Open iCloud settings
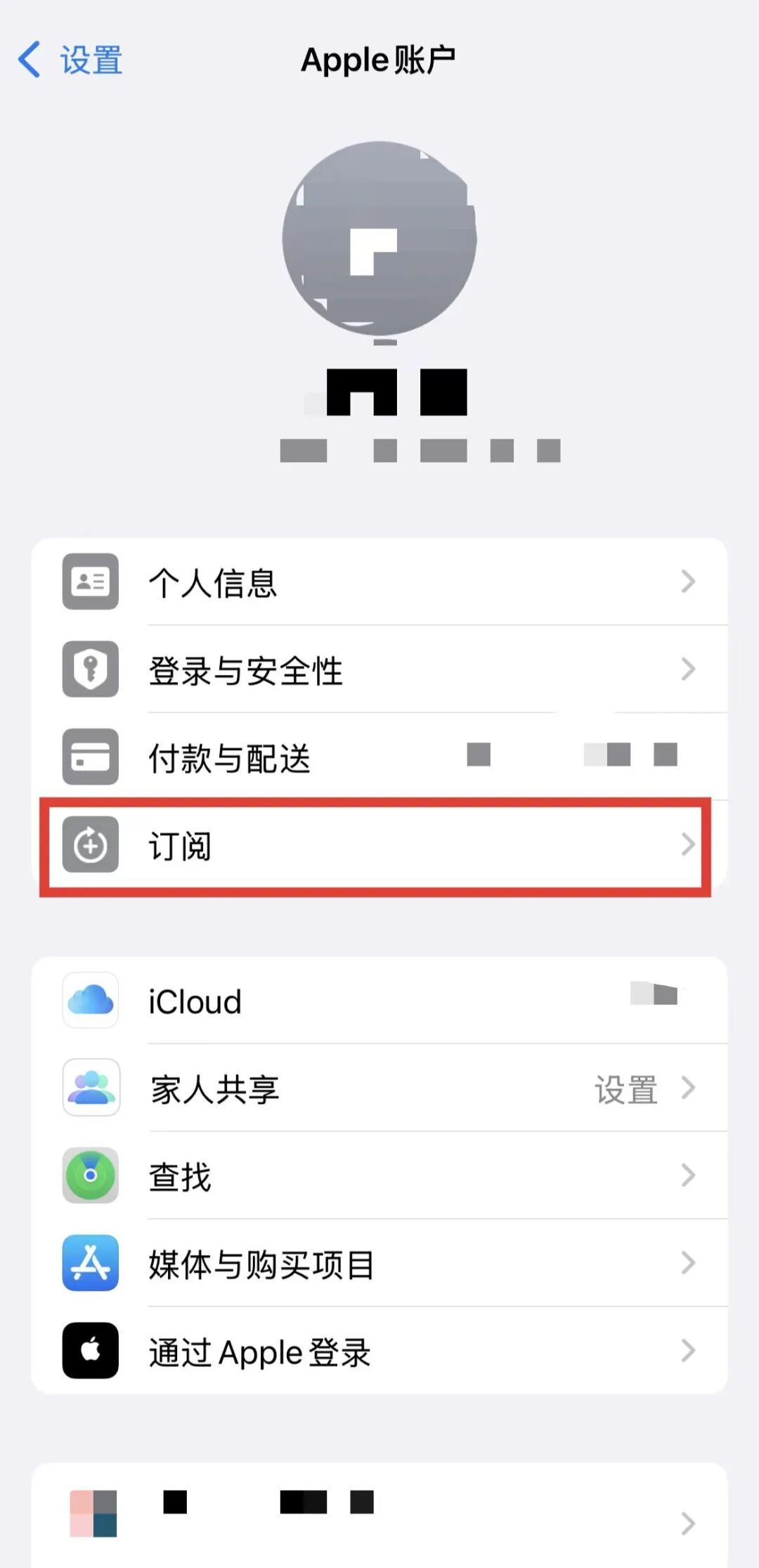This screenshot has width=759, height=1568. point(379,1001)
